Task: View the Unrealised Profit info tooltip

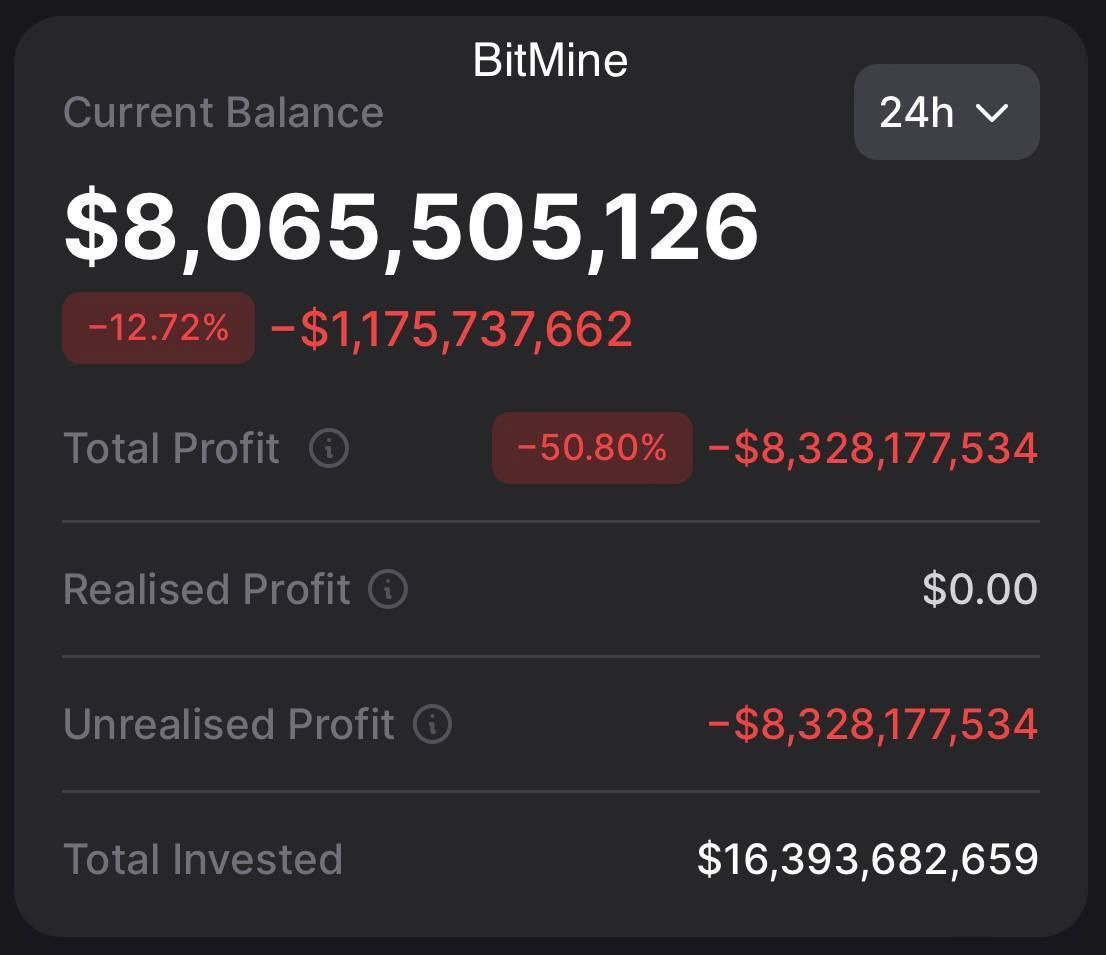Action: point(432,724)
